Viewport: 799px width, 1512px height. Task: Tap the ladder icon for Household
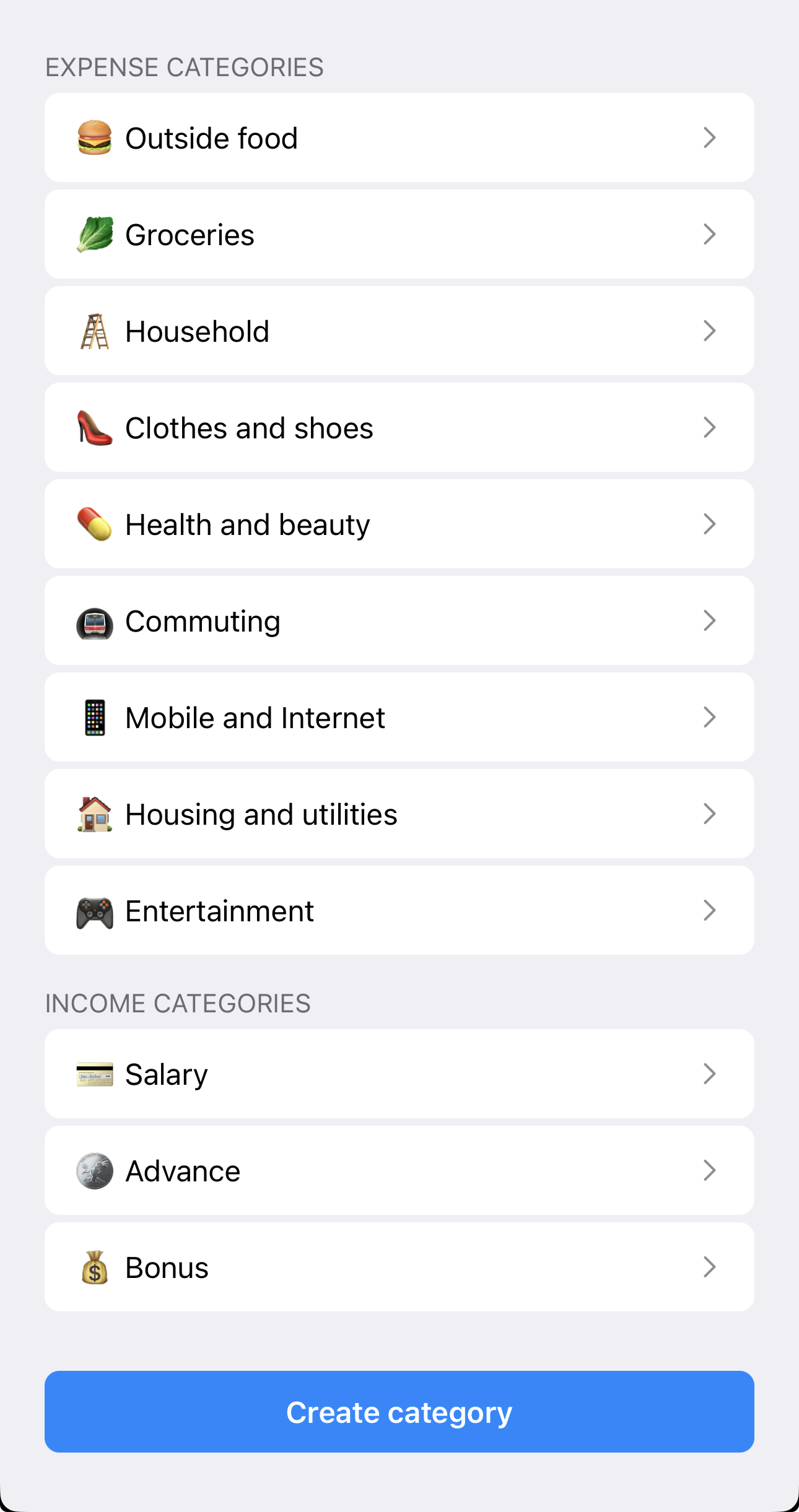click(x=94, y=331)
